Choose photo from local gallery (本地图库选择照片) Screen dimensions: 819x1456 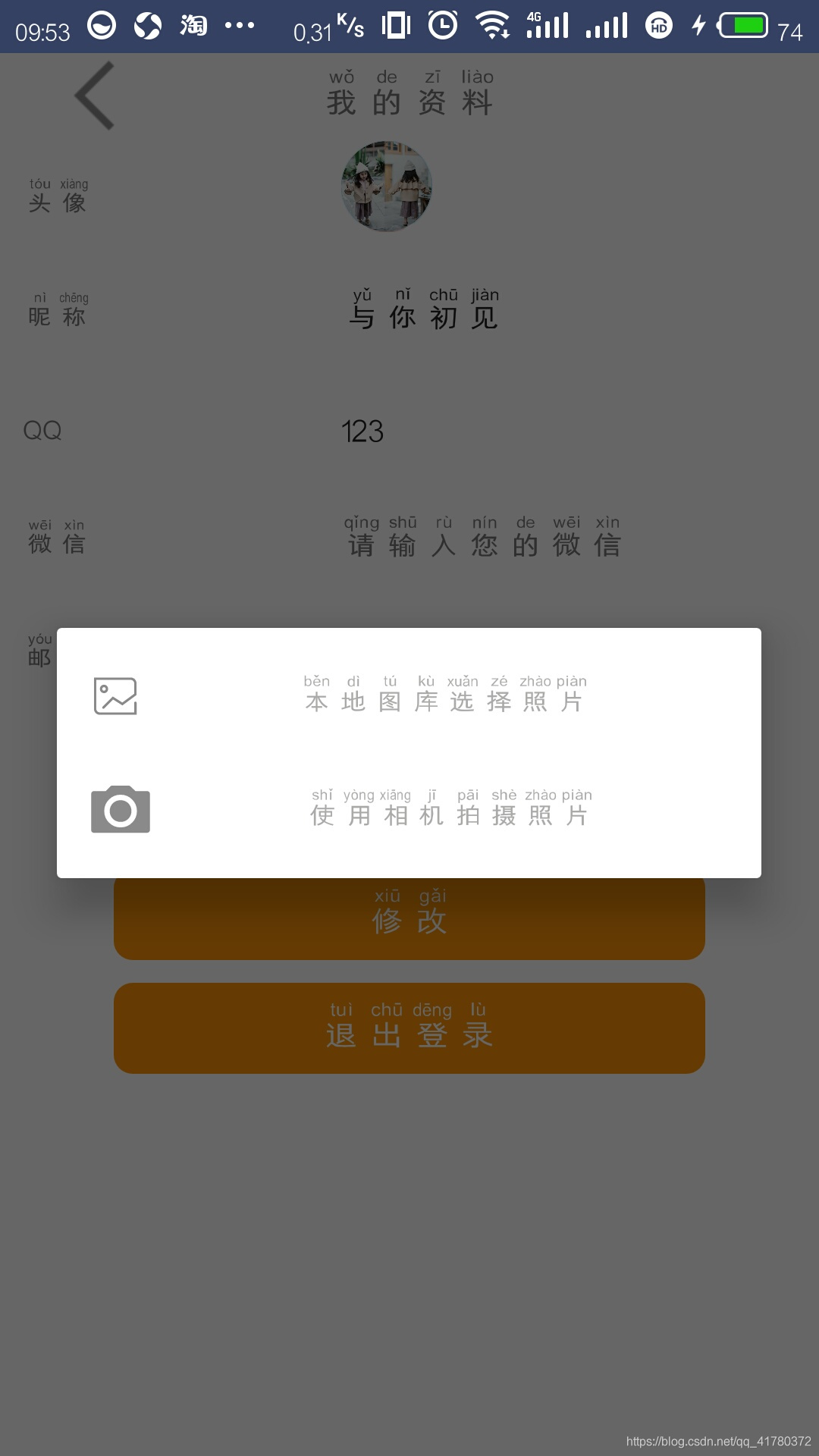tap(444, 695)
